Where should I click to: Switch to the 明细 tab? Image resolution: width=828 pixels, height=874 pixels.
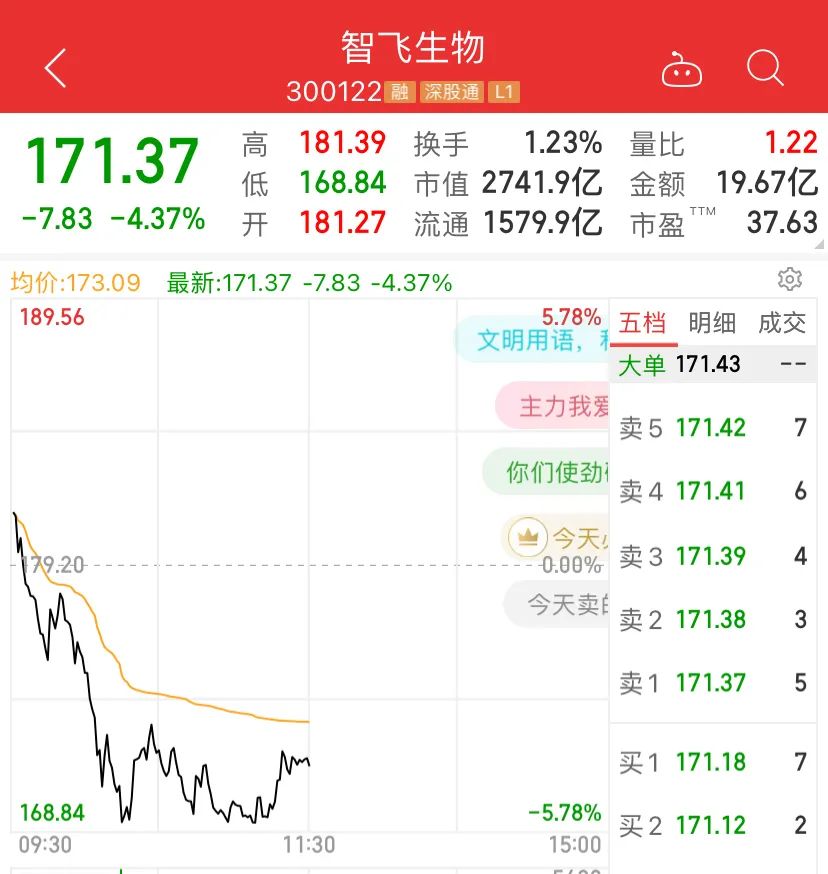[712, 323]
